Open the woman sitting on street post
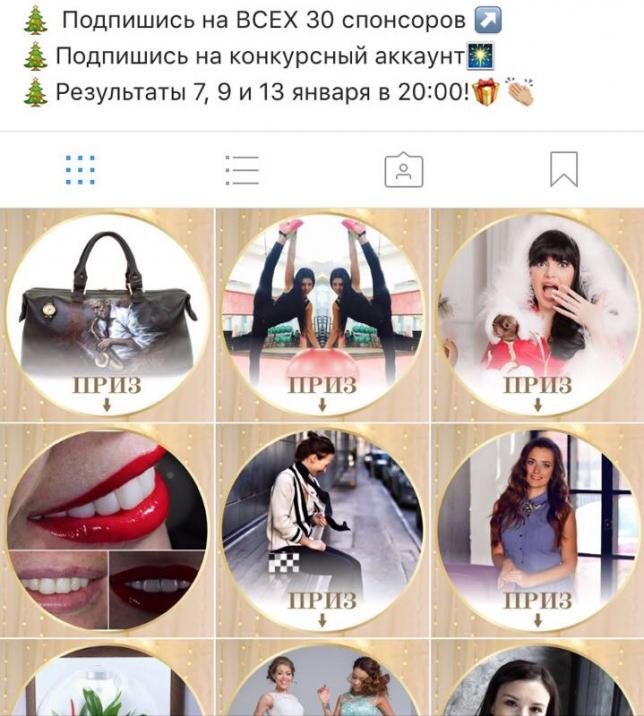 point(322,530)
